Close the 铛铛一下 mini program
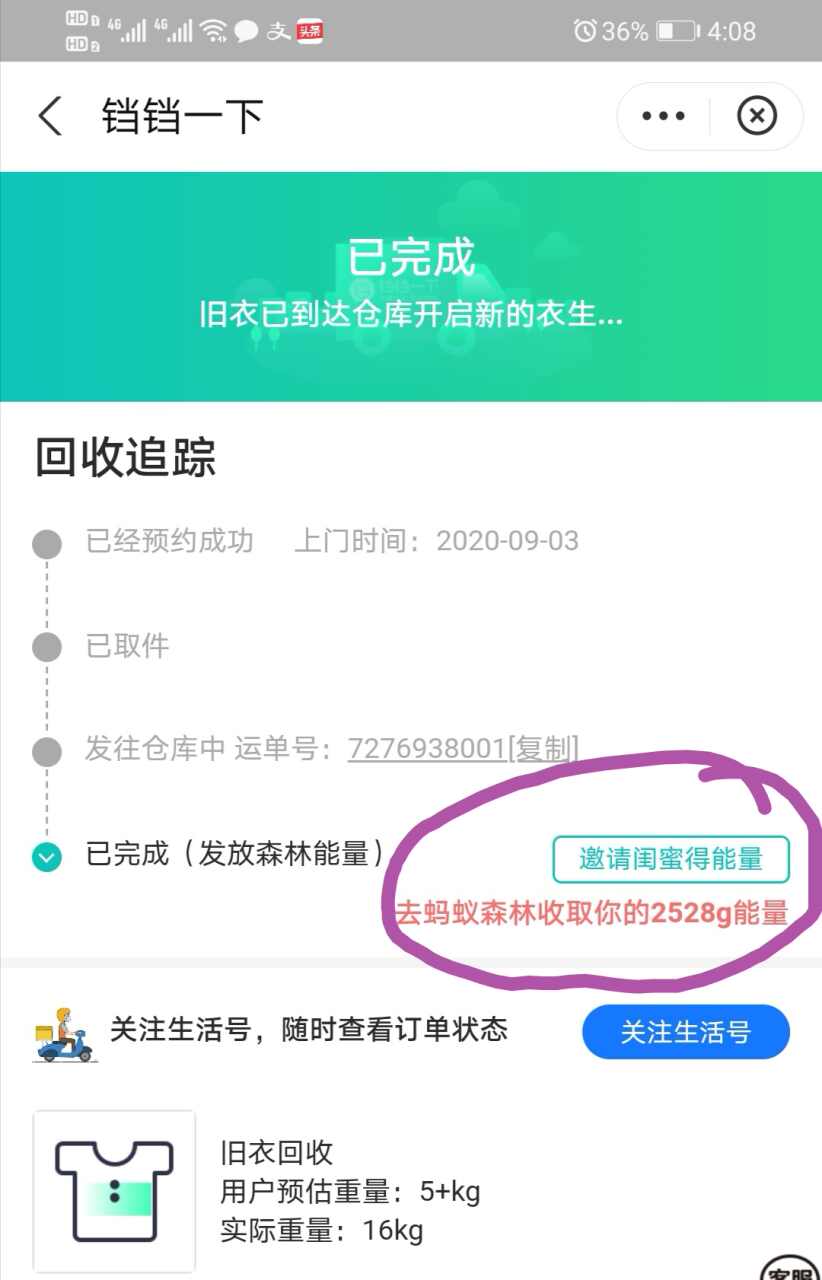Image resolution: width=822 pixels, height=1280 pixels. click(757, 117)
